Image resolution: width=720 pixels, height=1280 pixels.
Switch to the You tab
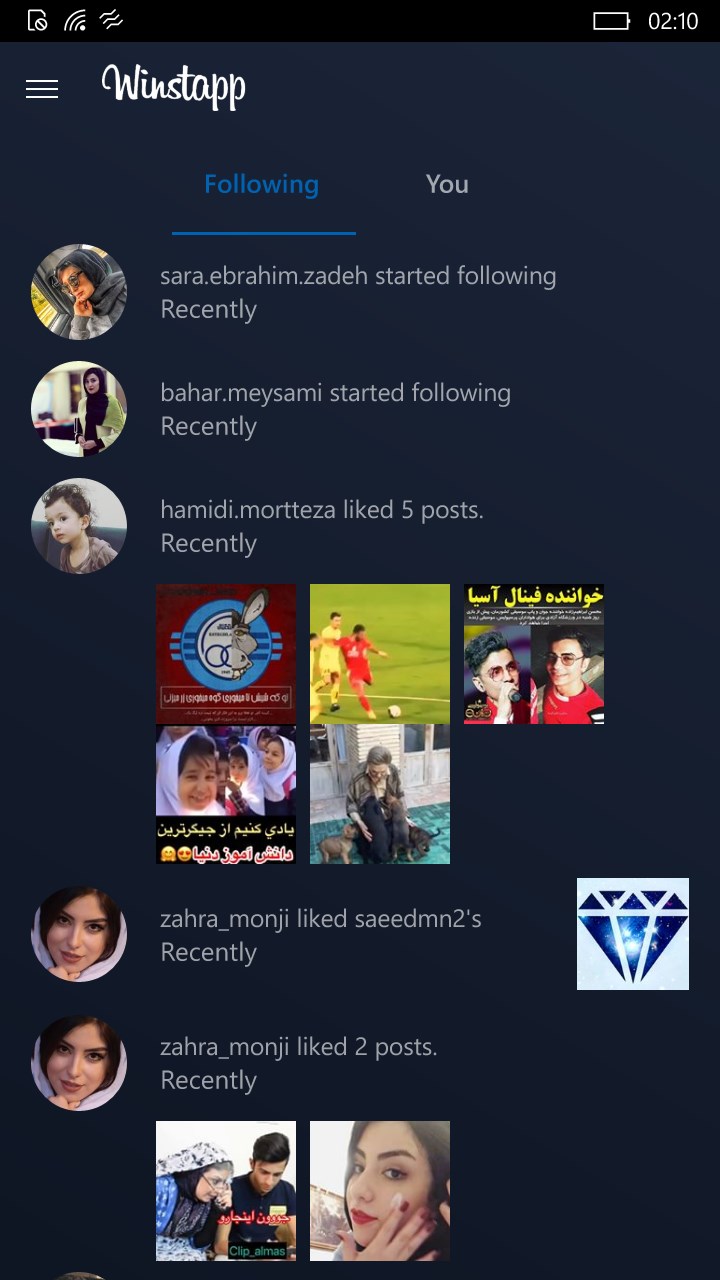point(447,185)
